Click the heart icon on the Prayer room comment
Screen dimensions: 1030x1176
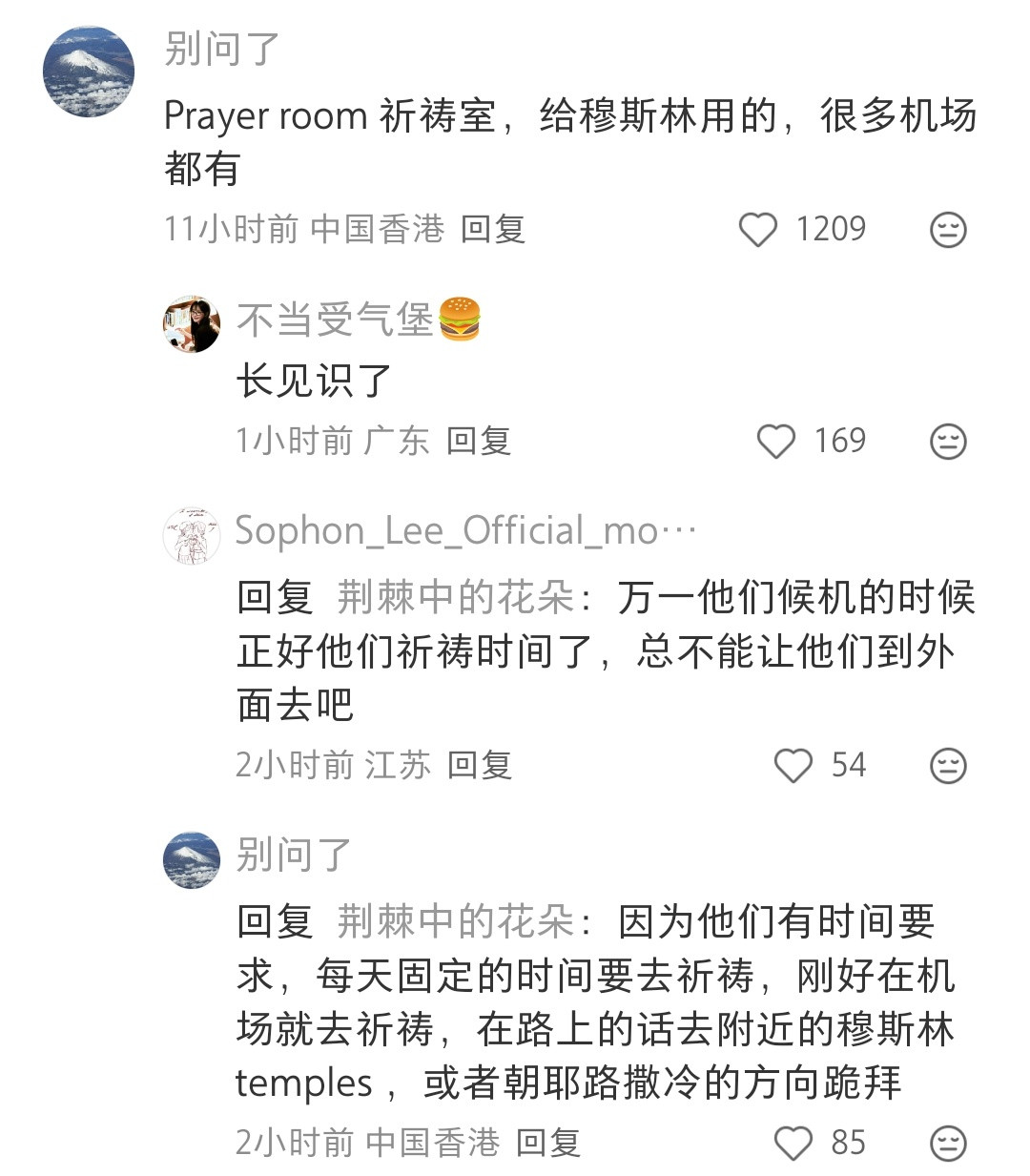click(x=758, y=229)
